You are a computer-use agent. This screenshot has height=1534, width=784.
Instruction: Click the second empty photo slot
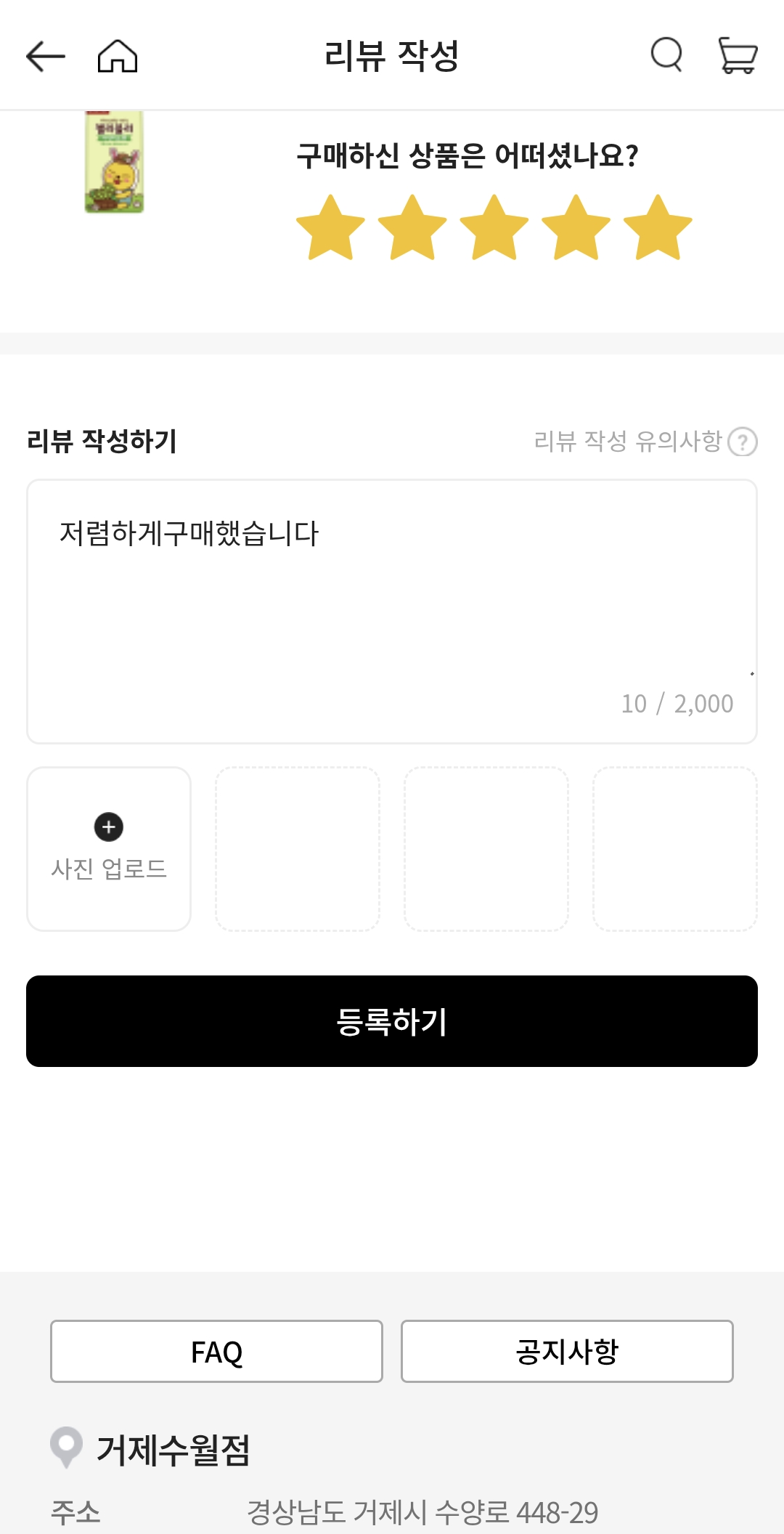[x=298, y=848]
